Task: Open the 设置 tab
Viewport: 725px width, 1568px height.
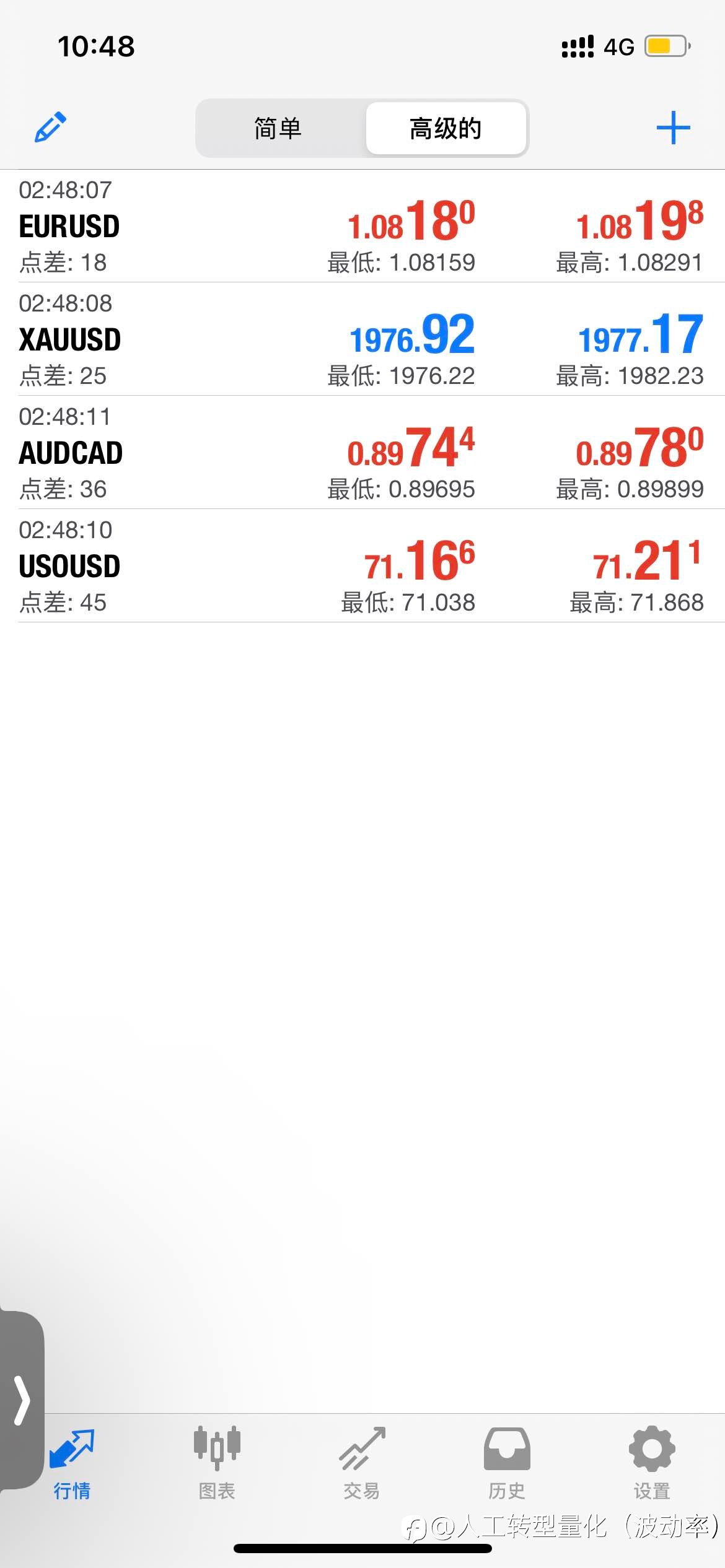Action: [652, 1463]
